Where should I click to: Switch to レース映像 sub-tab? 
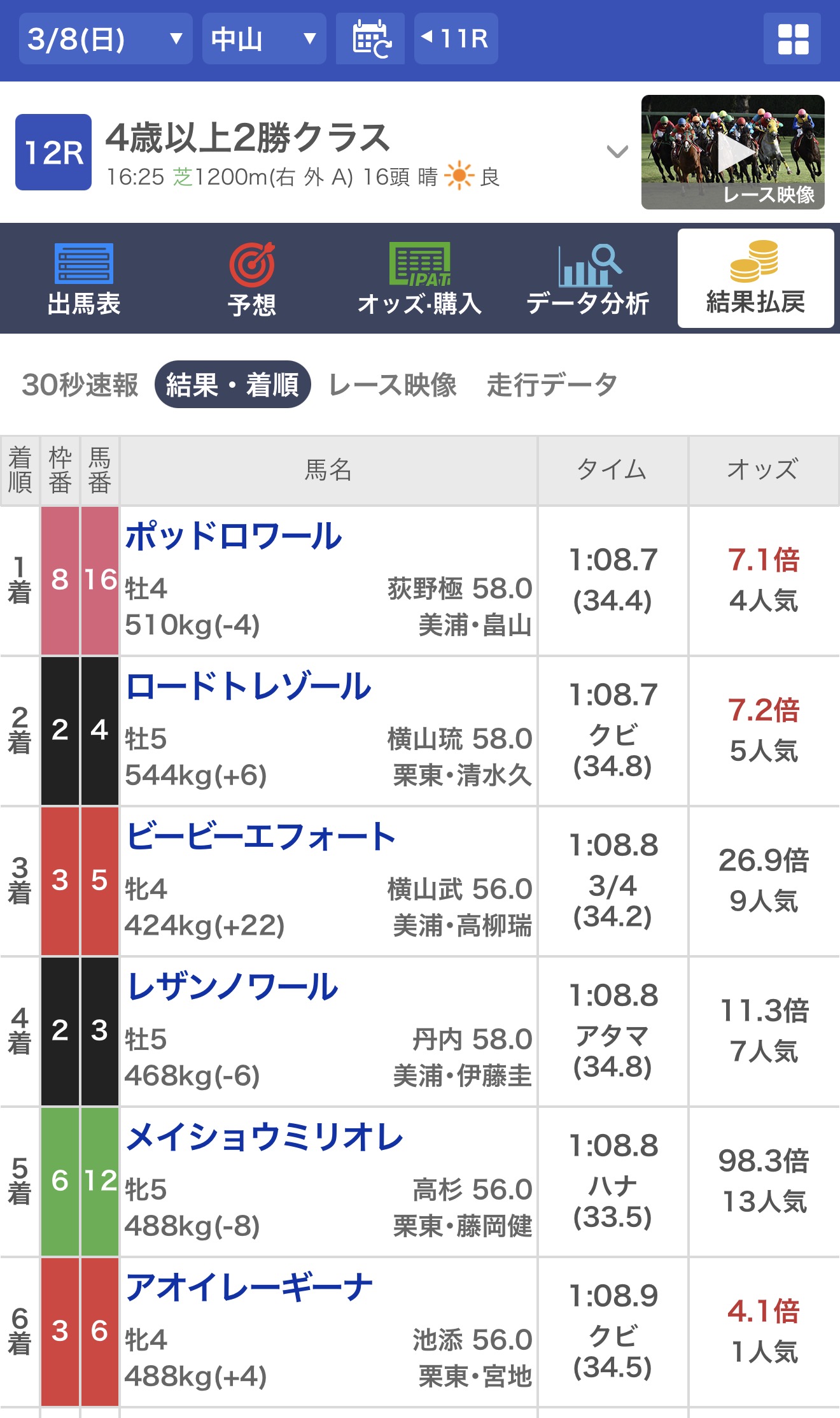[393, 385]
